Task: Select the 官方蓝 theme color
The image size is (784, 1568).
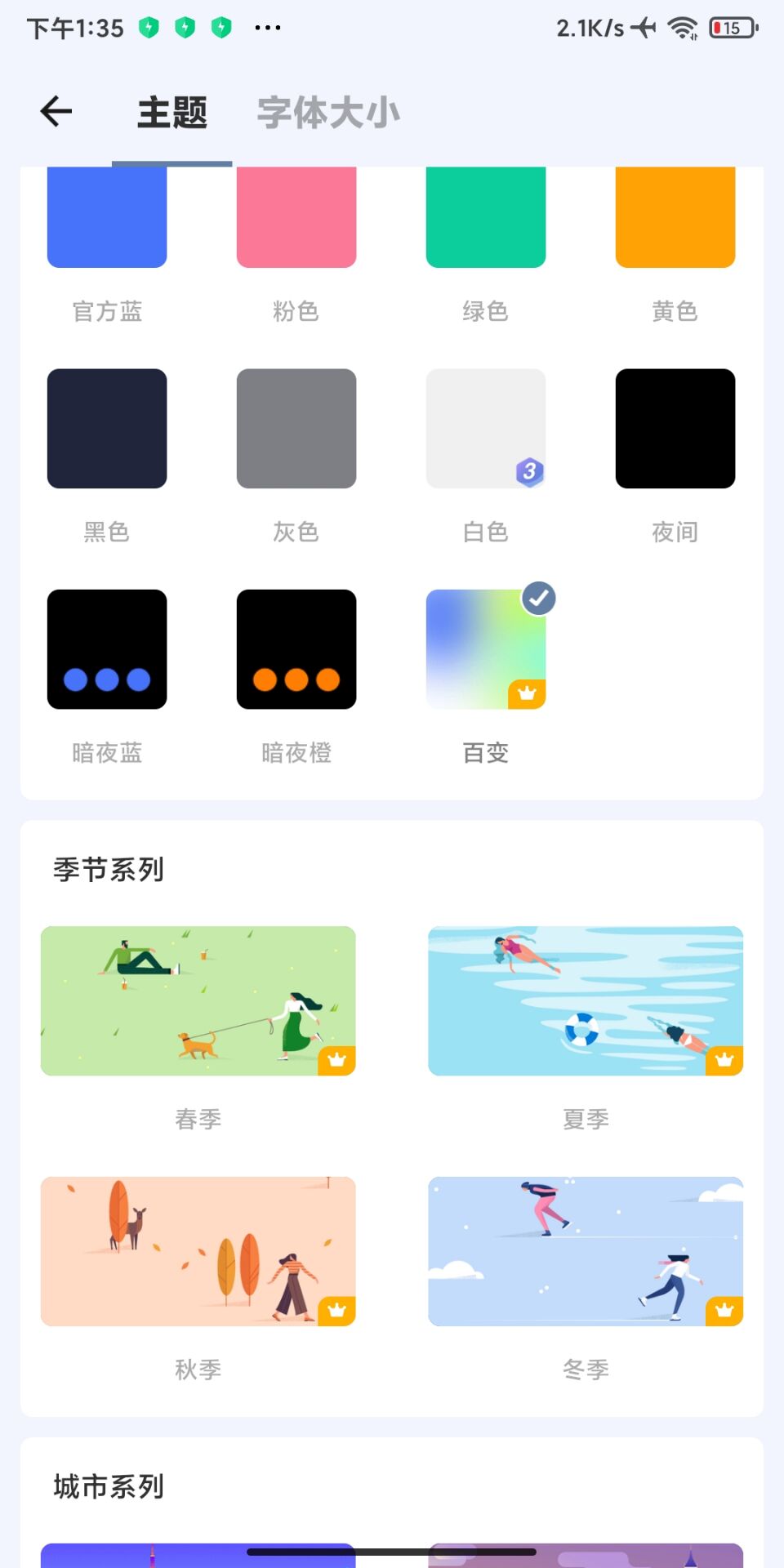Action: [x=107, y=218]
